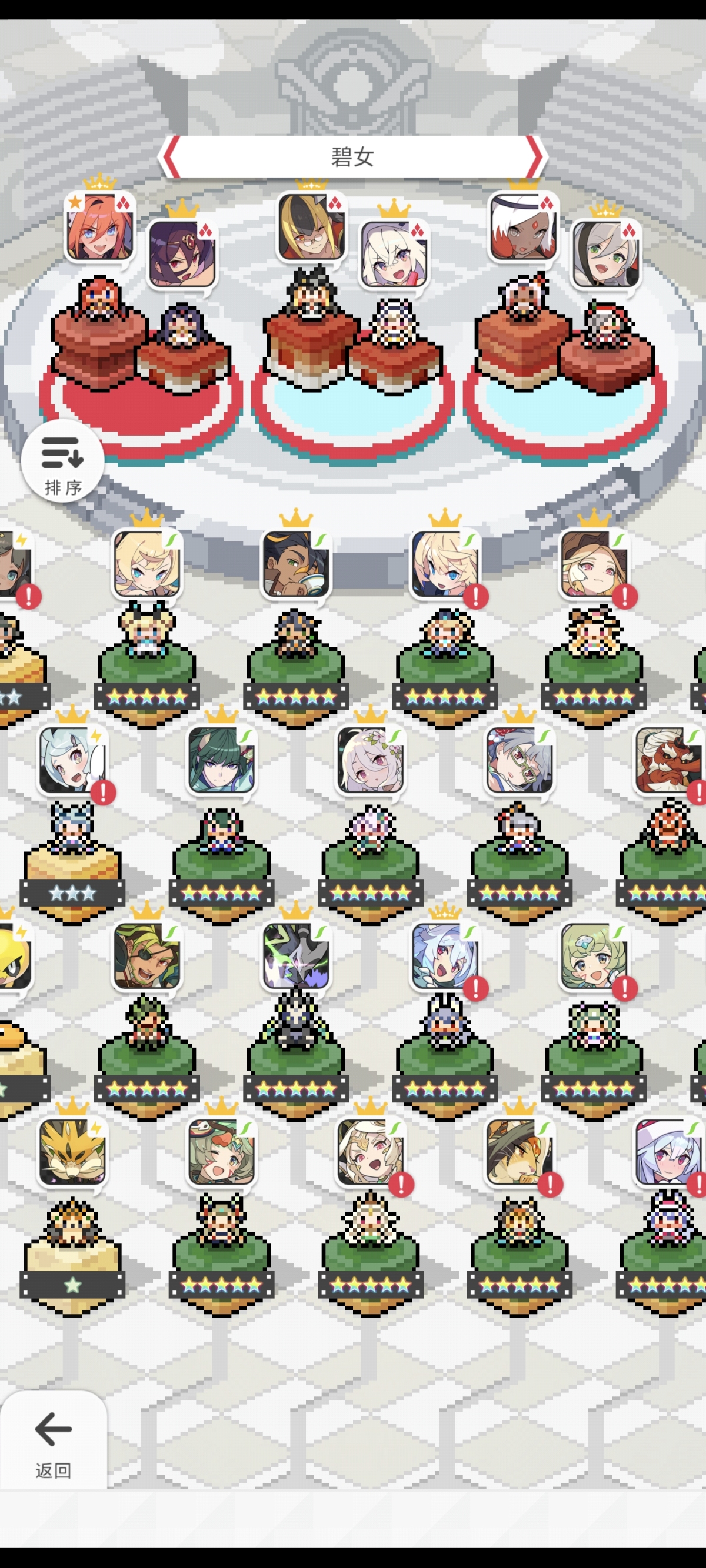This screenshot has height=1568, width=706.
Task: Pick the green-haired woman hero portrait
Action: pos(221,761)
